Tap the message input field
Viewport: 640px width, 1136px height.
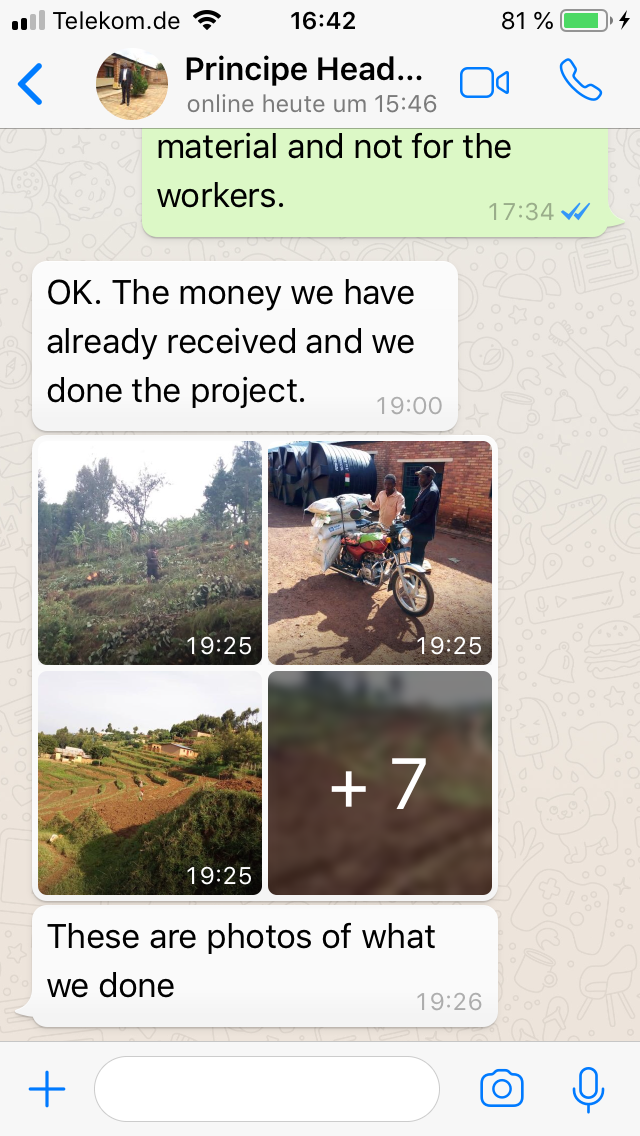(x=266, y=1089)
